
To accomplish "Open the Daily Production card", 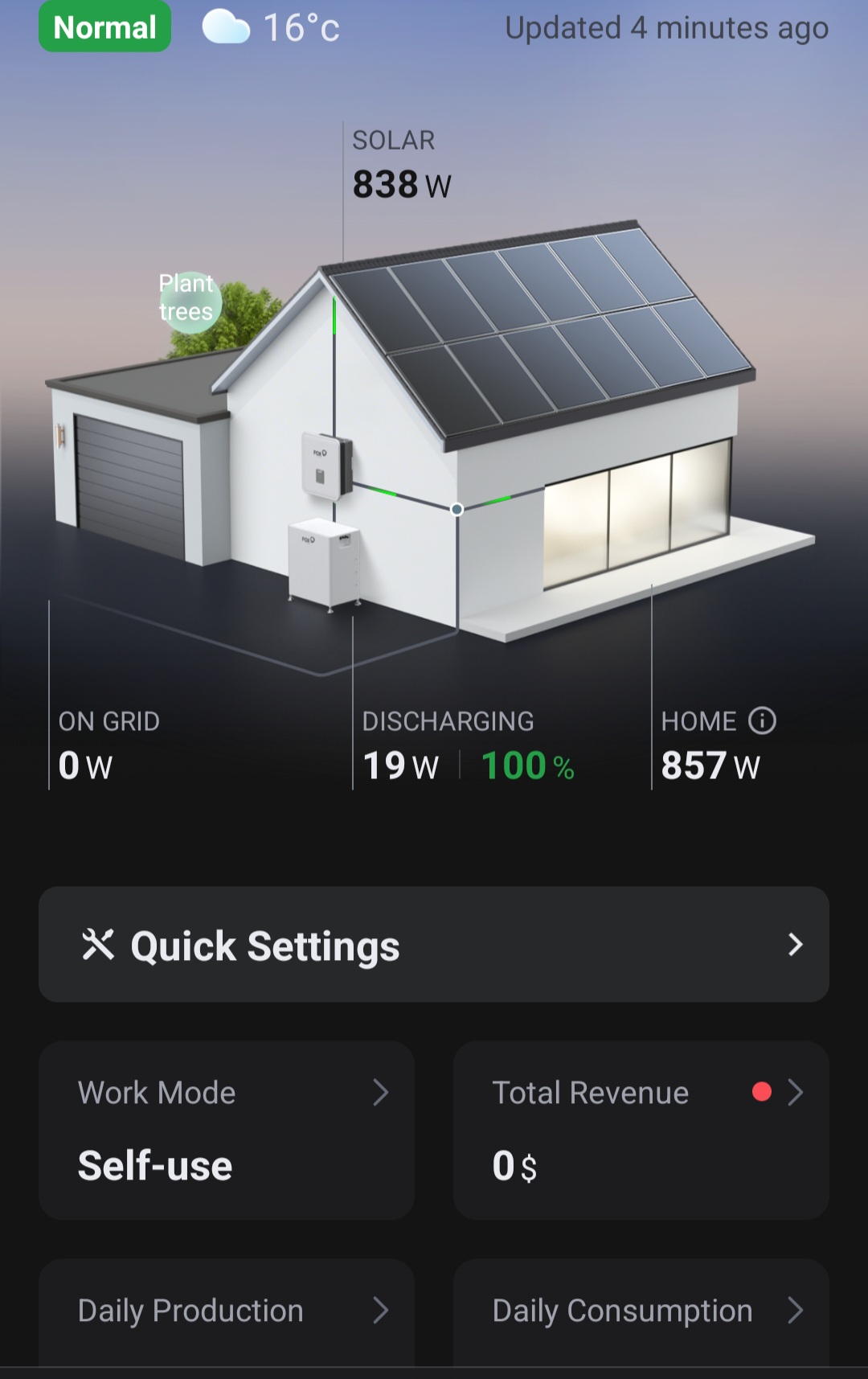I will tap(227, 1311).
